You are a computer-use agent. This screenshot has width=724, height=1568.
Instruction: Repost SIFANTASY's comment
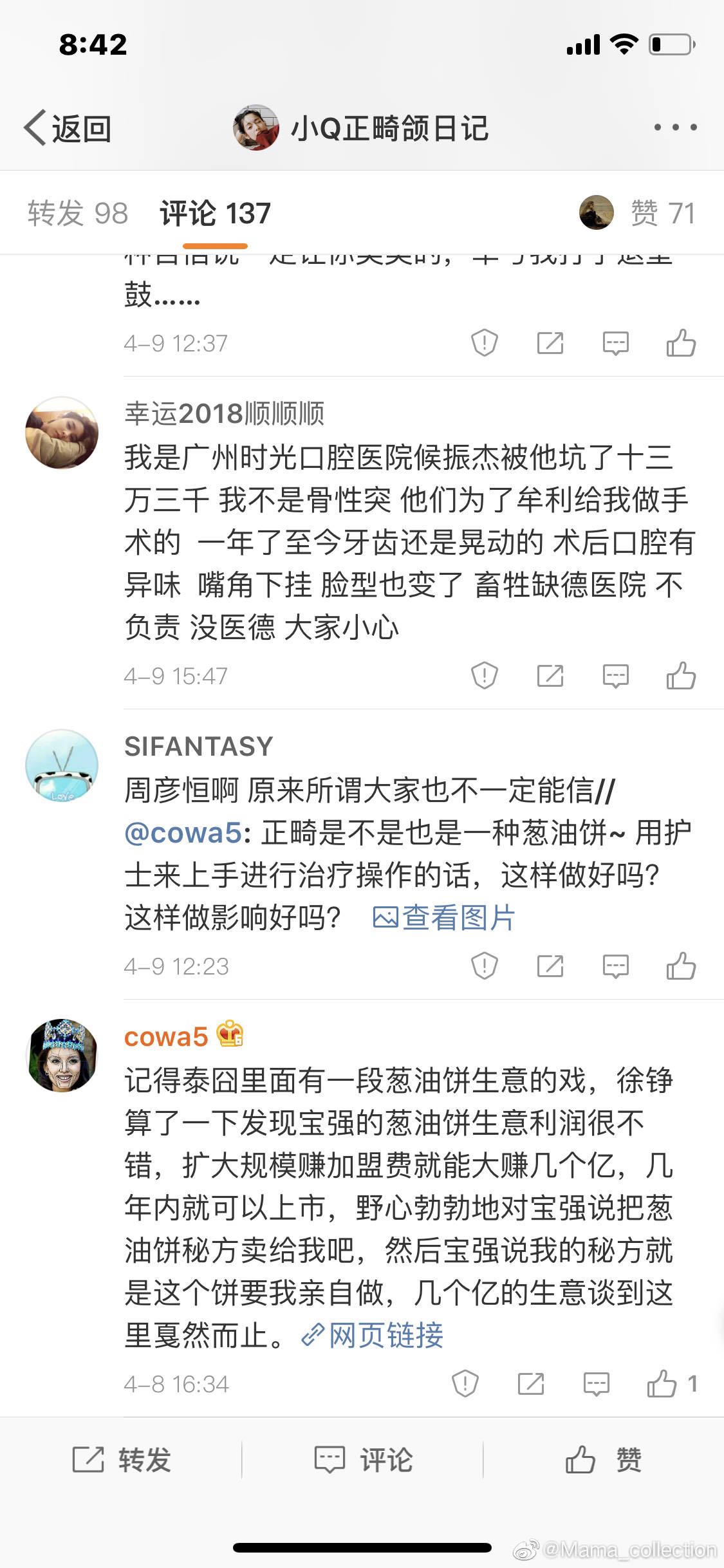coord(550,966)
